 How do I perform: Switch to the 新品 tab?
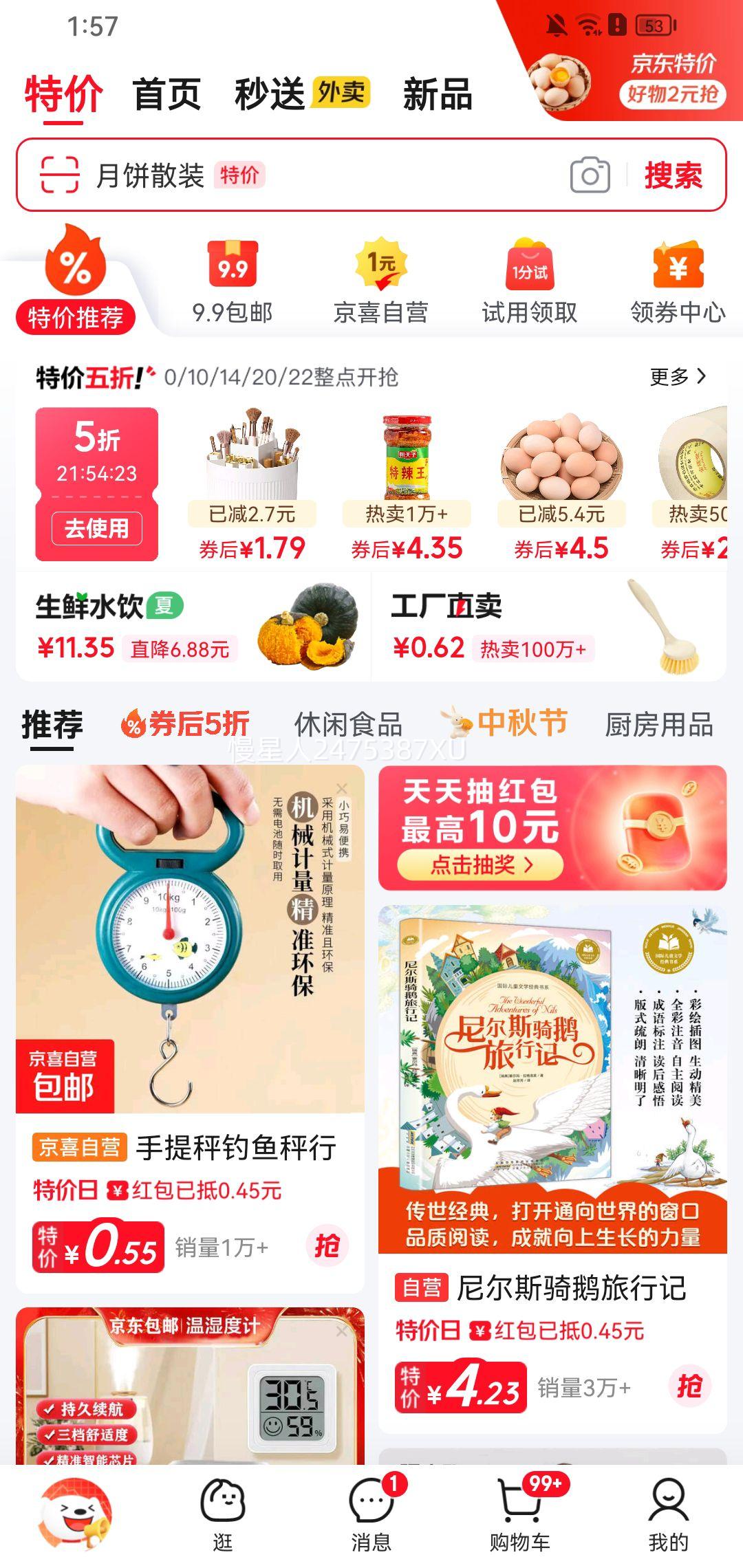click(438, 94)
